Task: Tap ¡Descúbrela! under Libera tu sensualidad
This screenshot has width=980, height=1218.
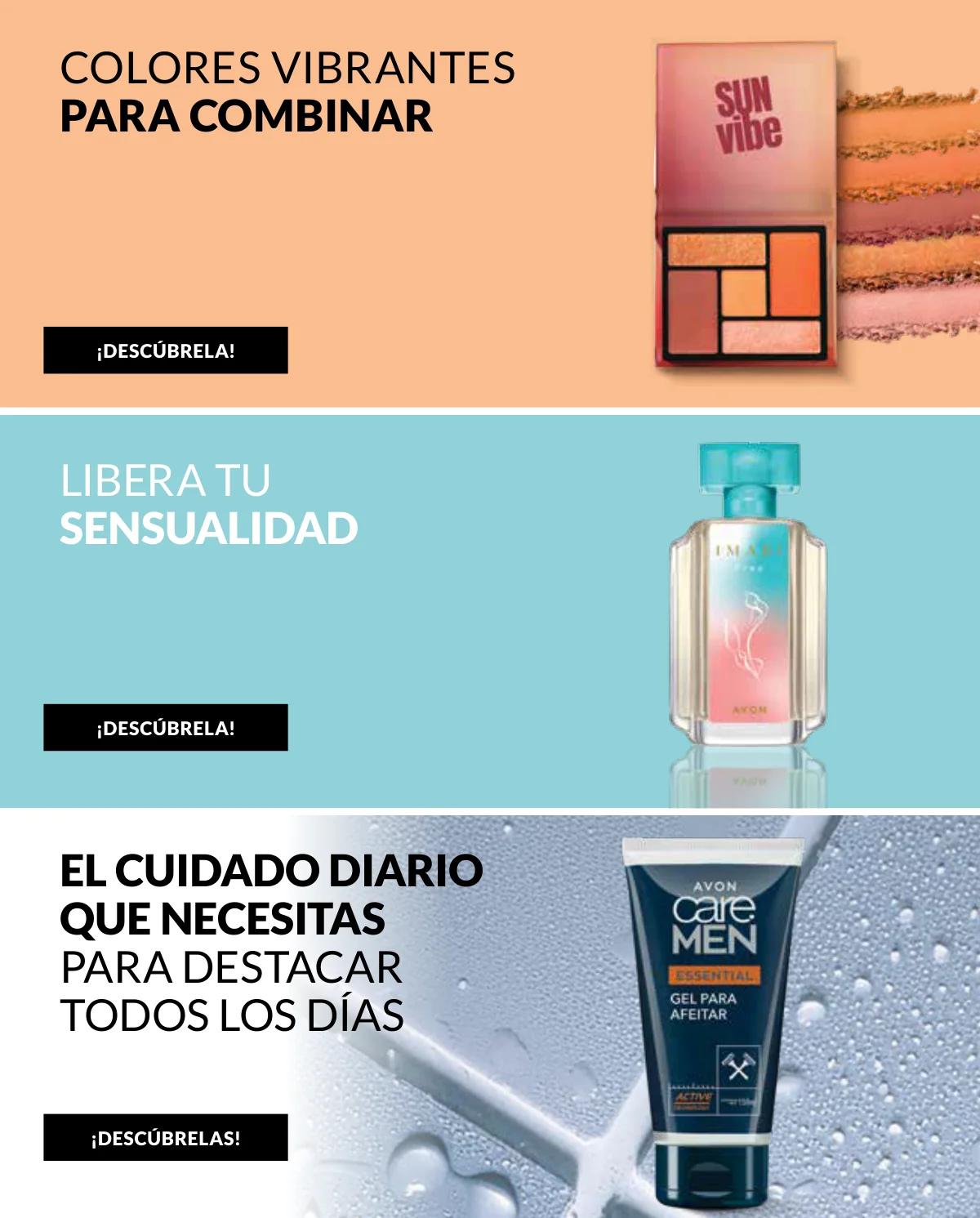Action: coord(166,727)
